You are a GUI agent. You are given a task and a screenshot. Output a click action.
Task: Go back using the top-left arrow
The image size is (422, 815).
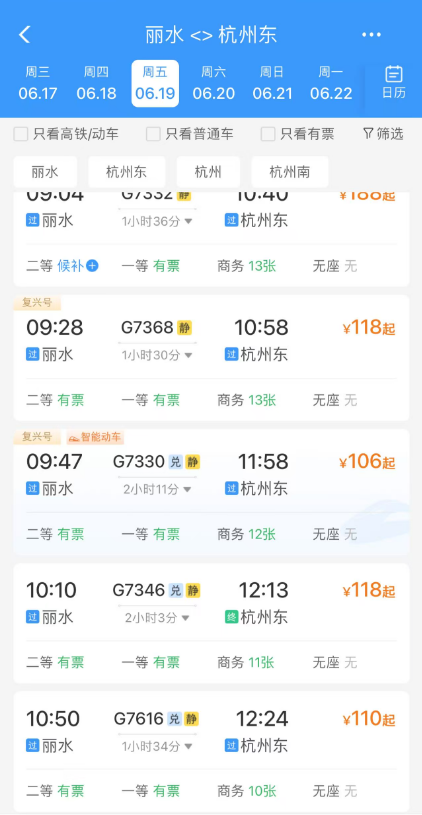click(x=24, y=35)
